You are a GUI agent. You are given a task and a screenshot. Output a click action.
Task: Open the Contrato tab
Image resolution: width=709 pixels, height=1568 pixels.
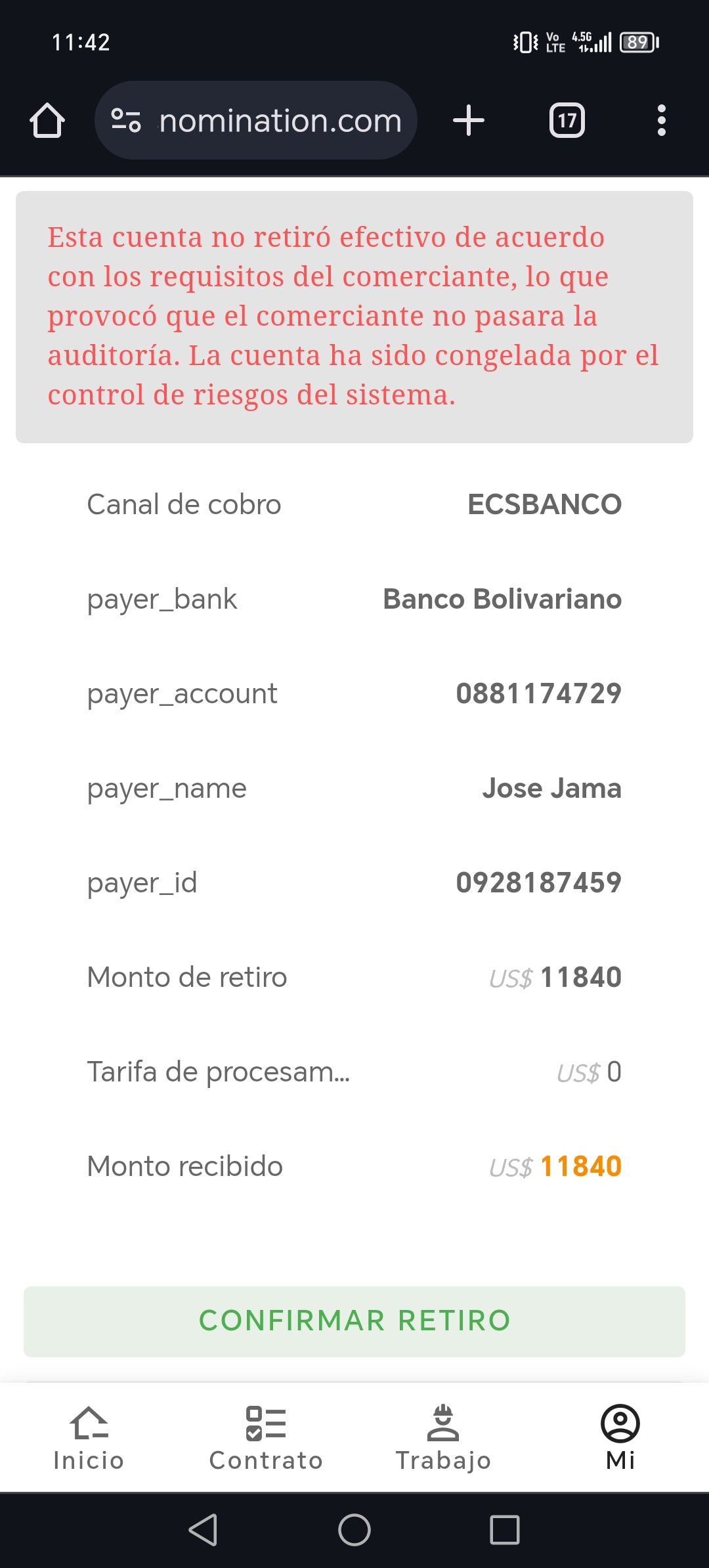coord(266,1438)
